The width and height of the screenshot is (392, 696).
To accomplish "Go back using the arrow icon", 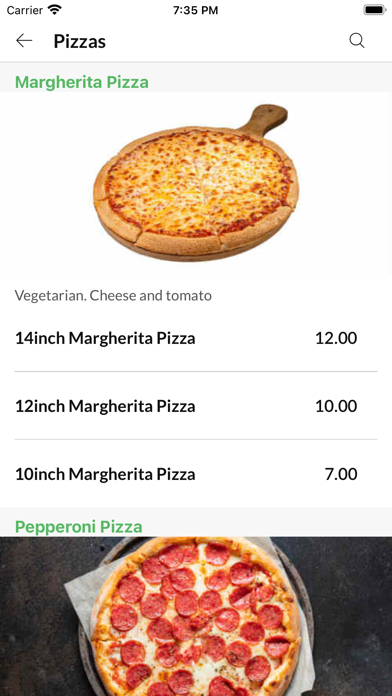I will point(24,41).
